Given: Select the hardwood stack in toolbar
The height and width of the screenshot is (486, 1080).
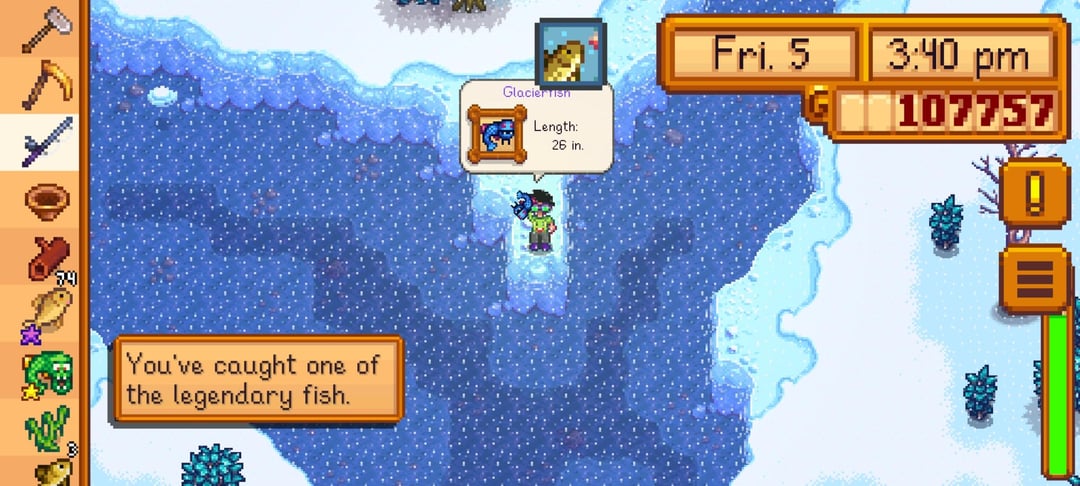Looking at the screenshot, I should (45, 258).
